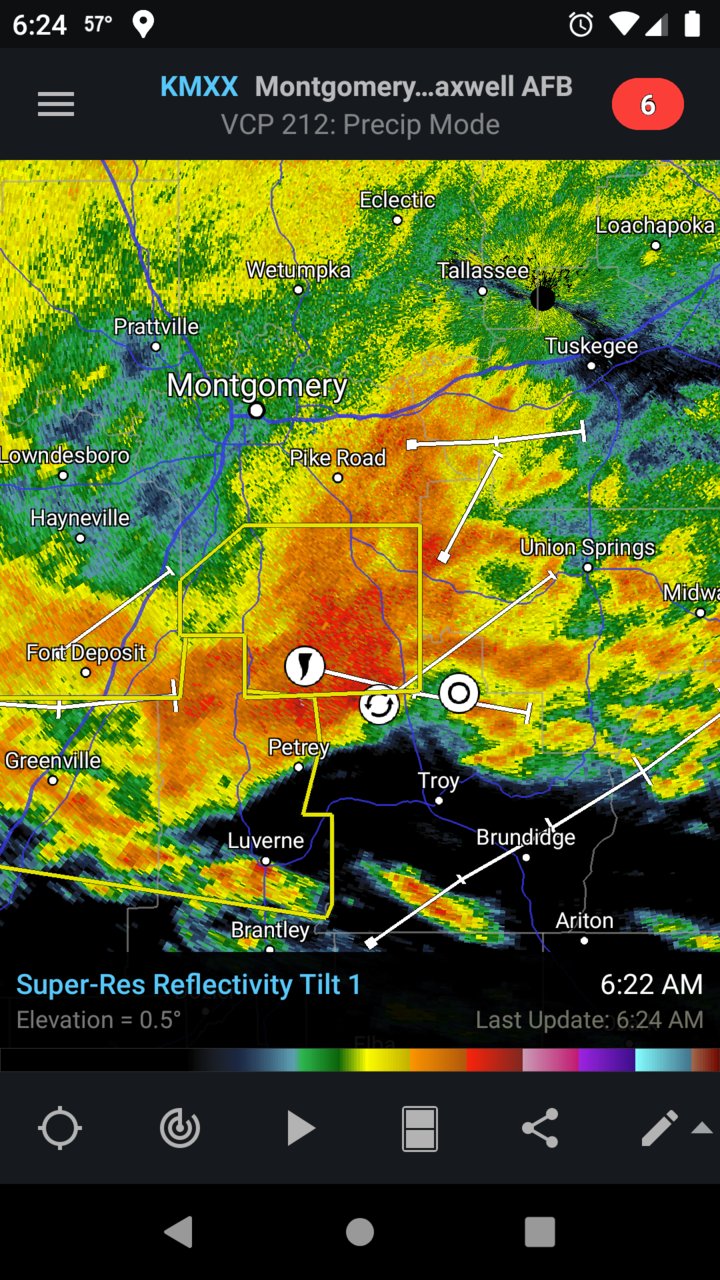Go back with system back button
720x1280 pixels.
pos(178,1232)
